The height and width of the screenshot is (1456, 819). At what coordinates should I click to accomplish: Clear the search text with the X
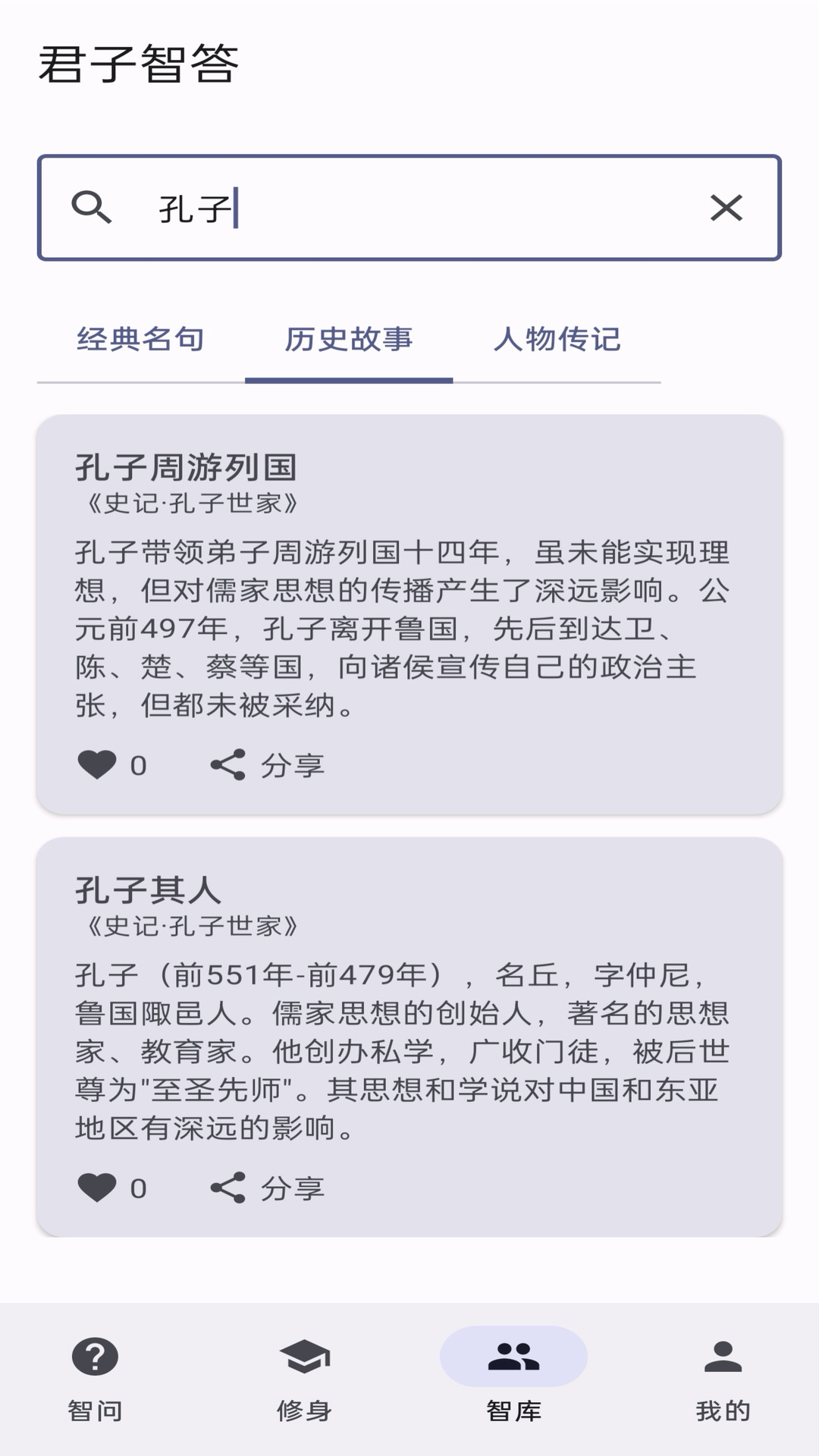726,208
